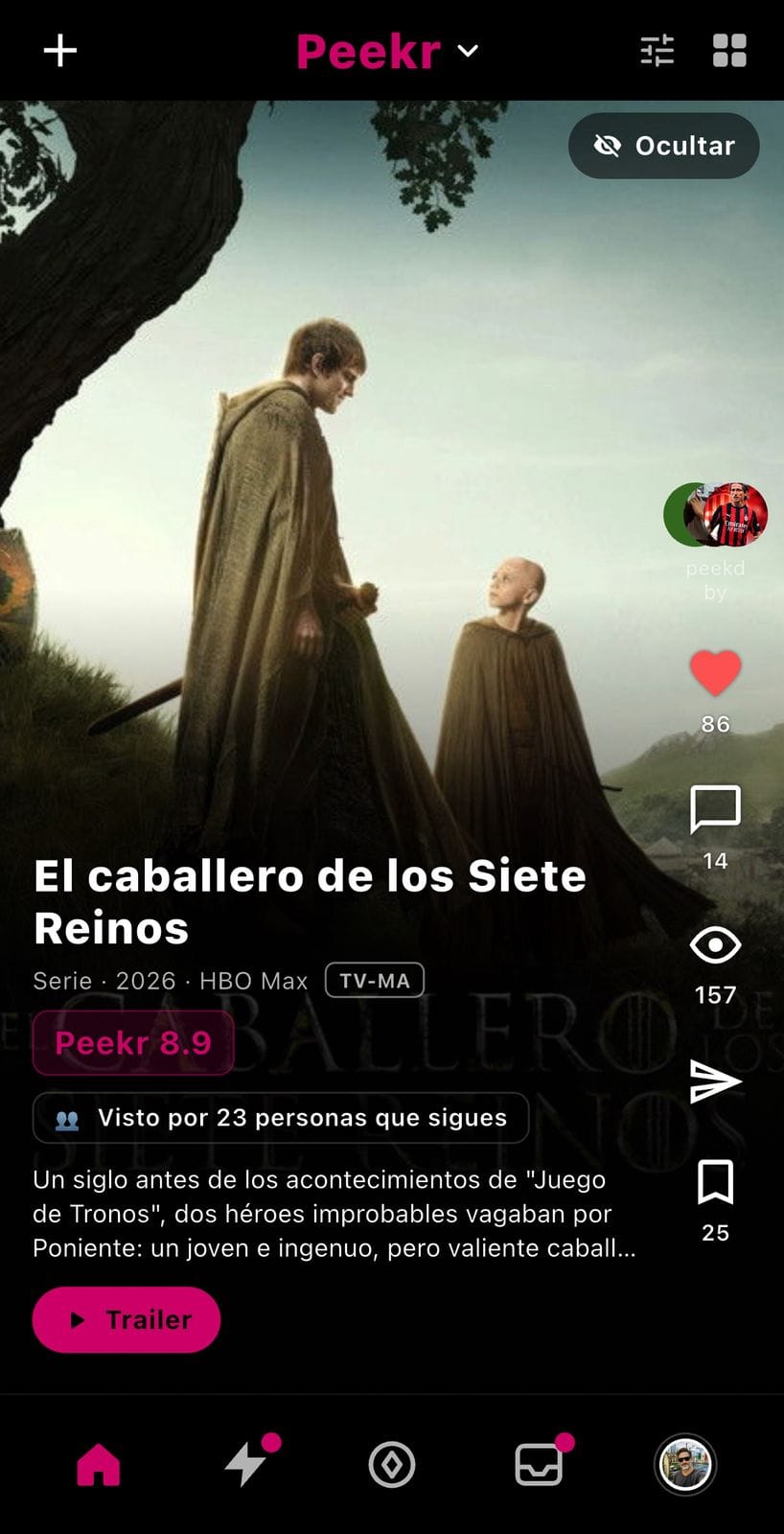Go to the Home tab

pos(99,1465)
